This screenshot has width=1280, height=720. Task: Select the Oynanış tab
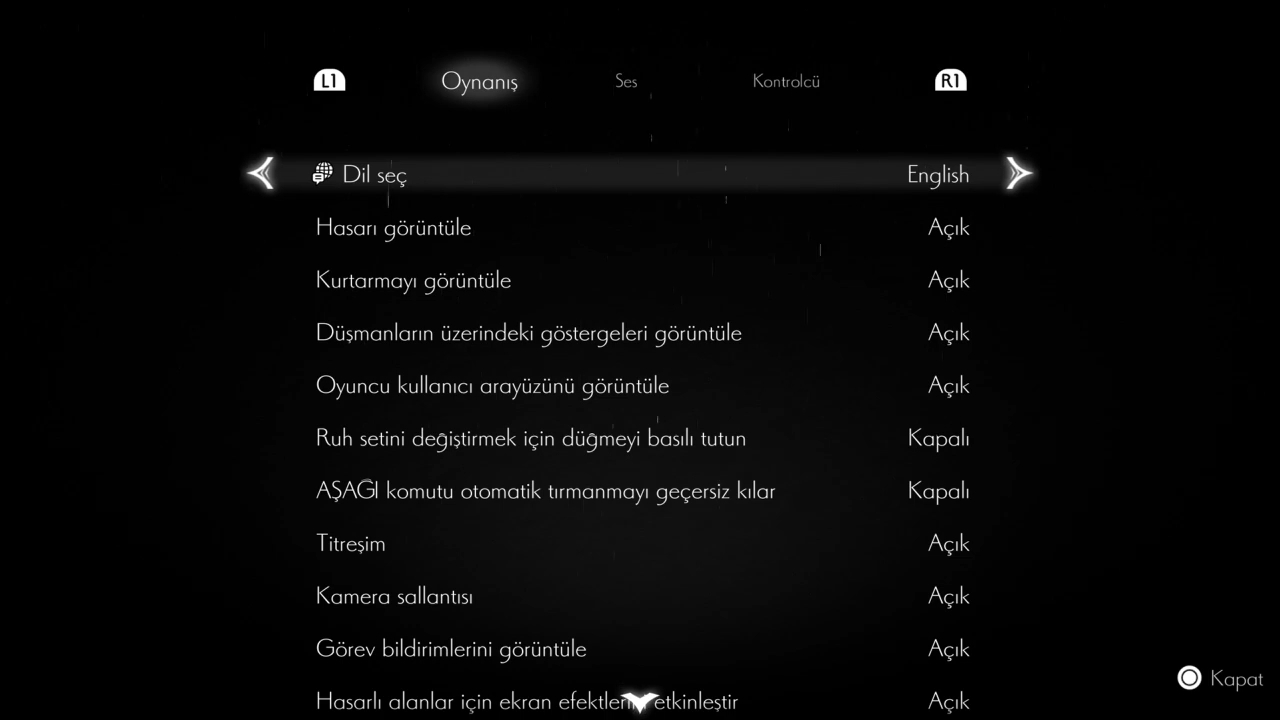[x=479, y=82]
